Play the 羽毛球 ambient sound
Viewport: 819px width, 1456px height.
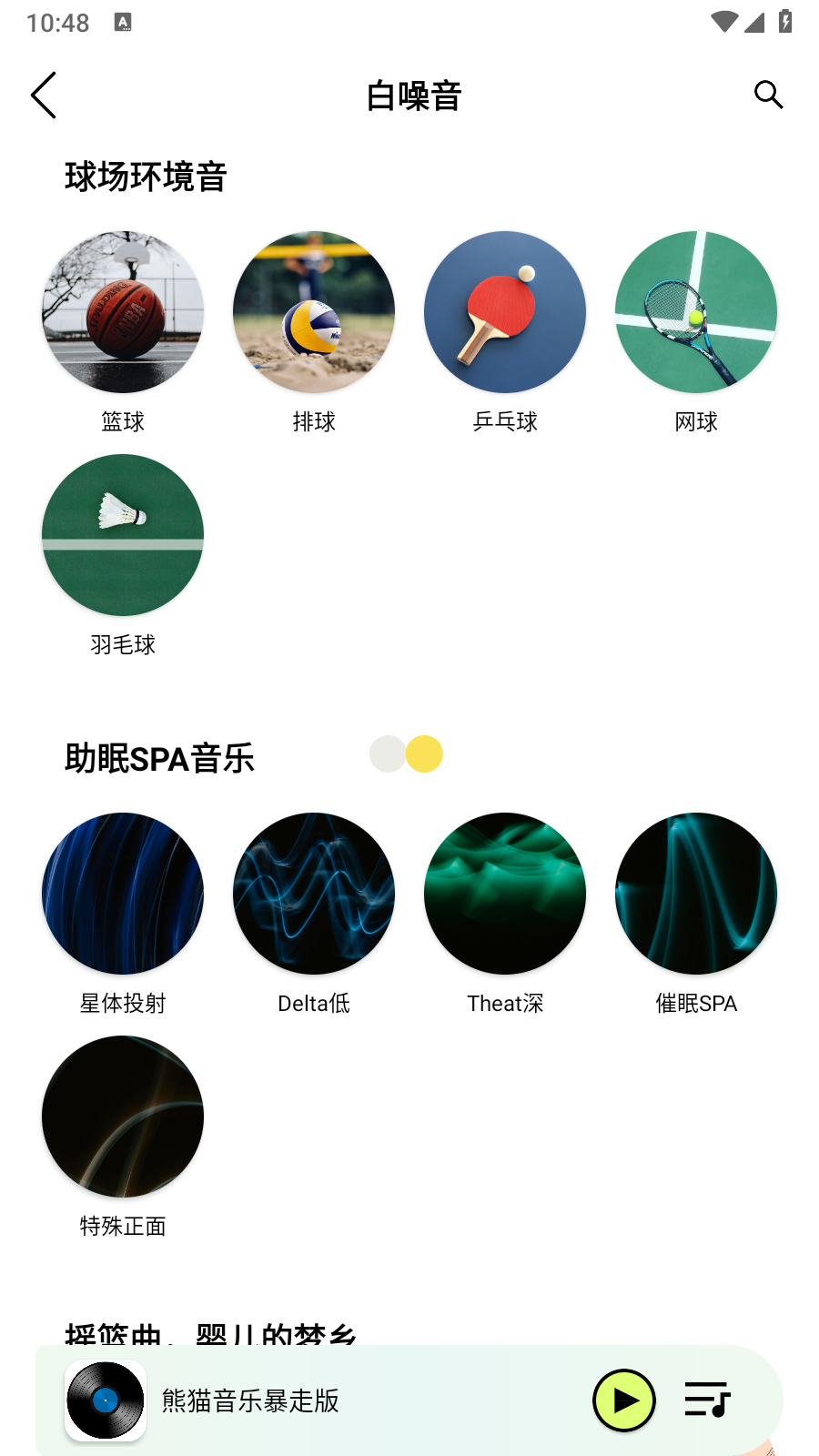(x=123, y=535)
